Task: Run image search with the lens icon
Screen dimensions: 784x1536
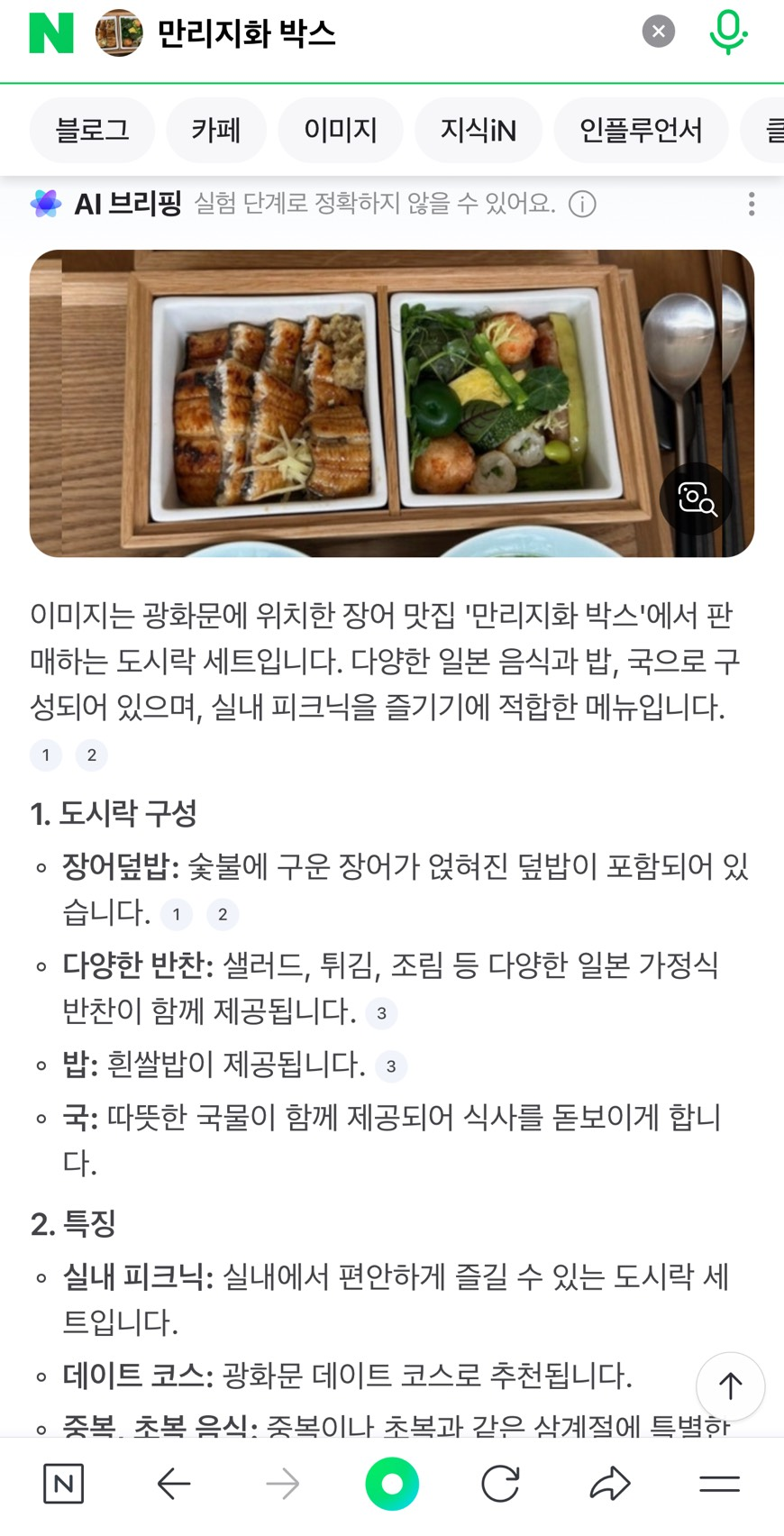Action: [697, 498]
